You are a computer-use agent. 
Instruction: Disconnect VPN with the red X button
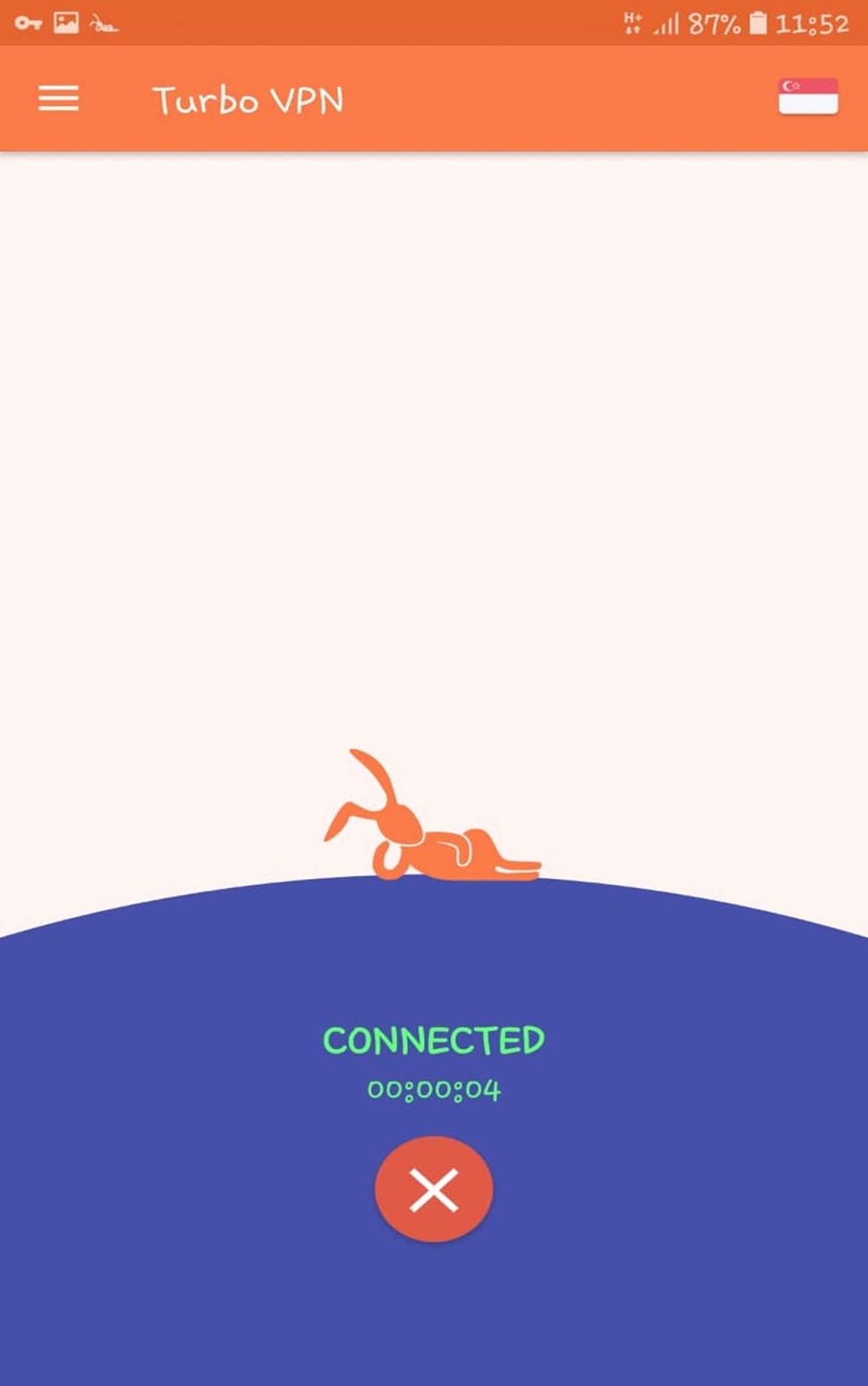[x=433, y=1188]
